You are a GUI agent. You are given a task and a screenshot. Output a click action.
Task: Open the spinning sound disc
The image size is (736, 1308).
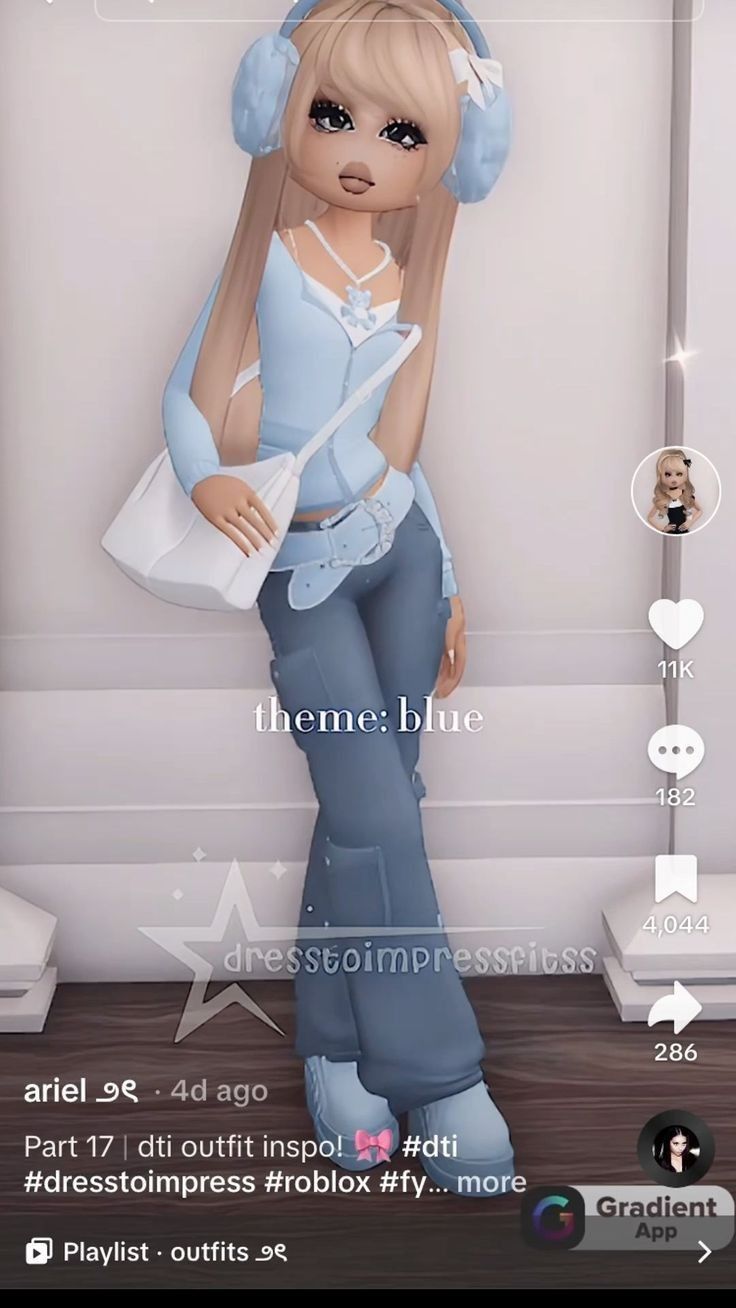click(x=676, y=1148)
